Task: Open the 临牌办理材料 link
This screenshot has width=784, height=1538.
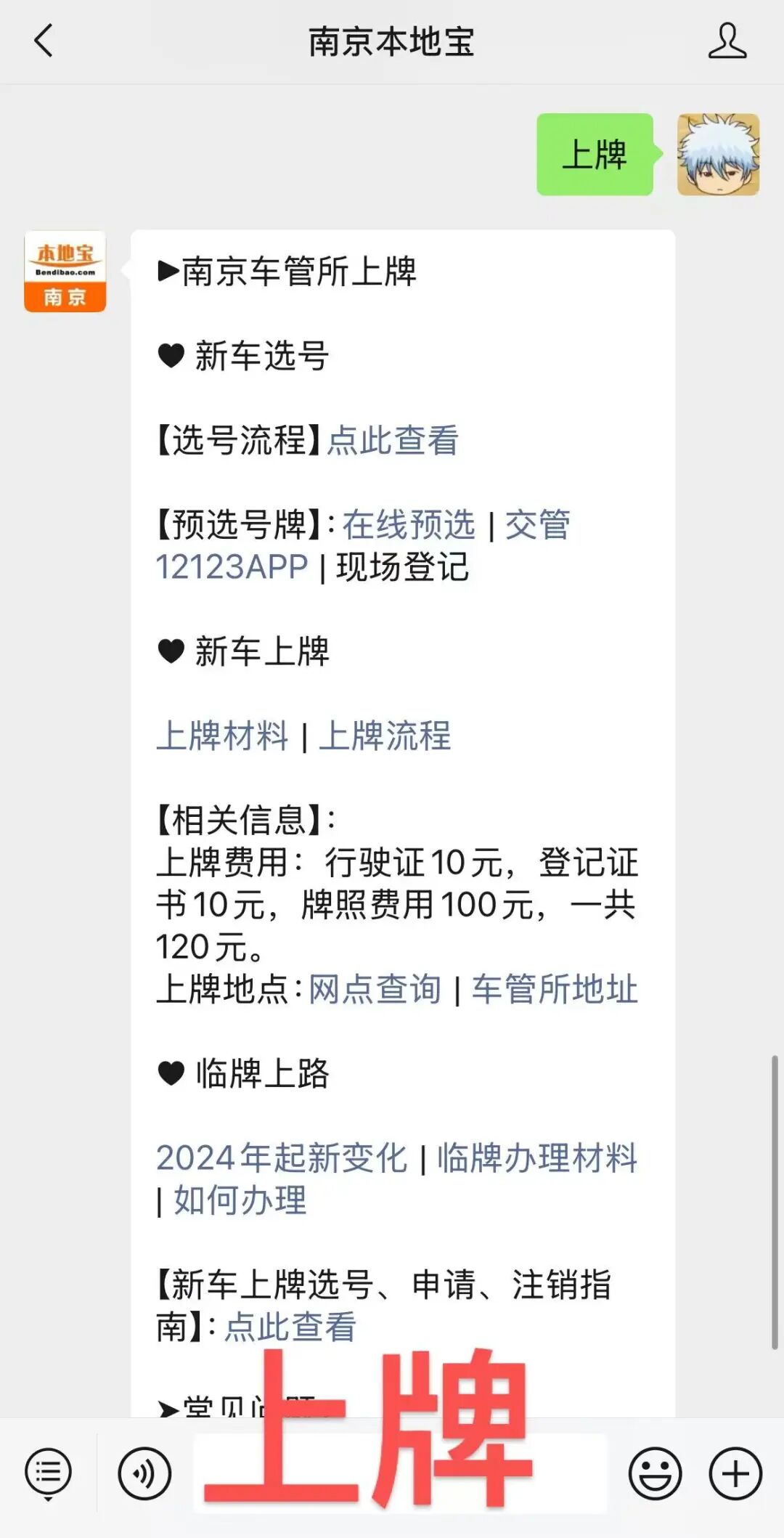Action: (x=536, y=1157)
